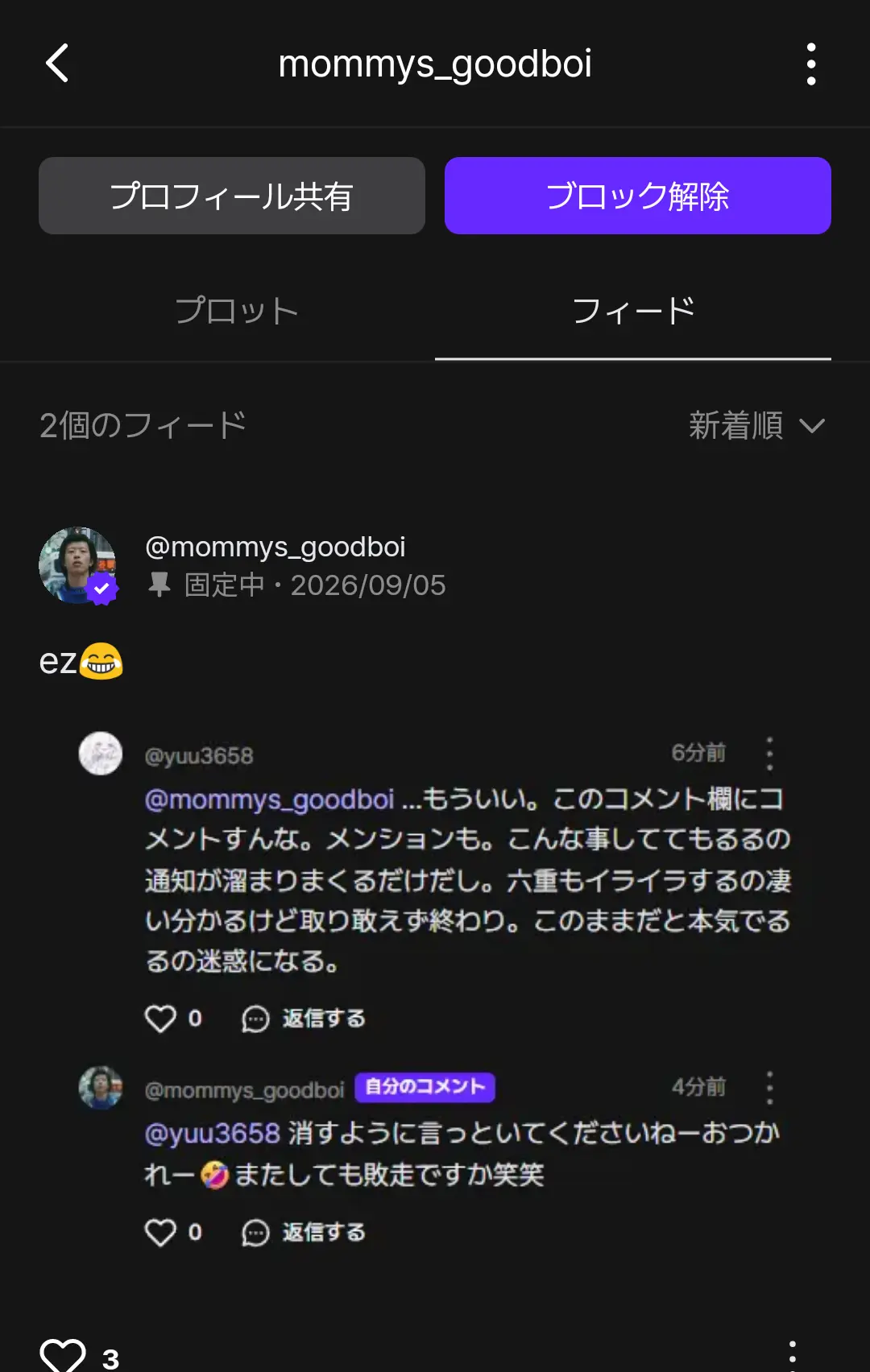Reply to mommys_goodboi's own comment

point(304,1232)
